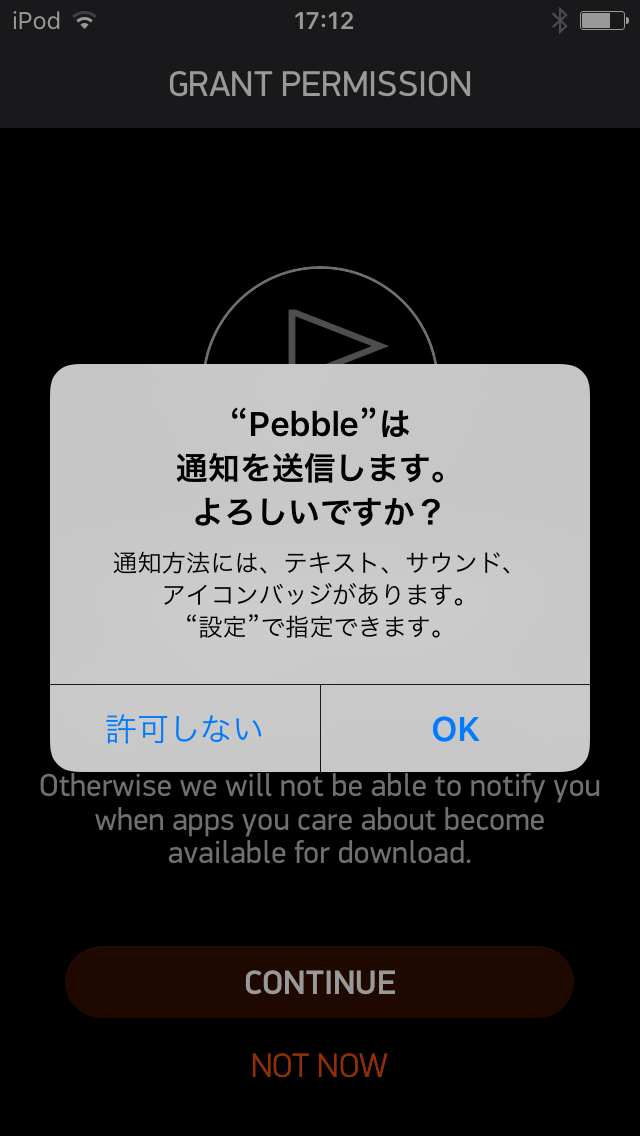Tap the CONTINUE button
Screen dimensions: 640x1136
pos(320,982)
